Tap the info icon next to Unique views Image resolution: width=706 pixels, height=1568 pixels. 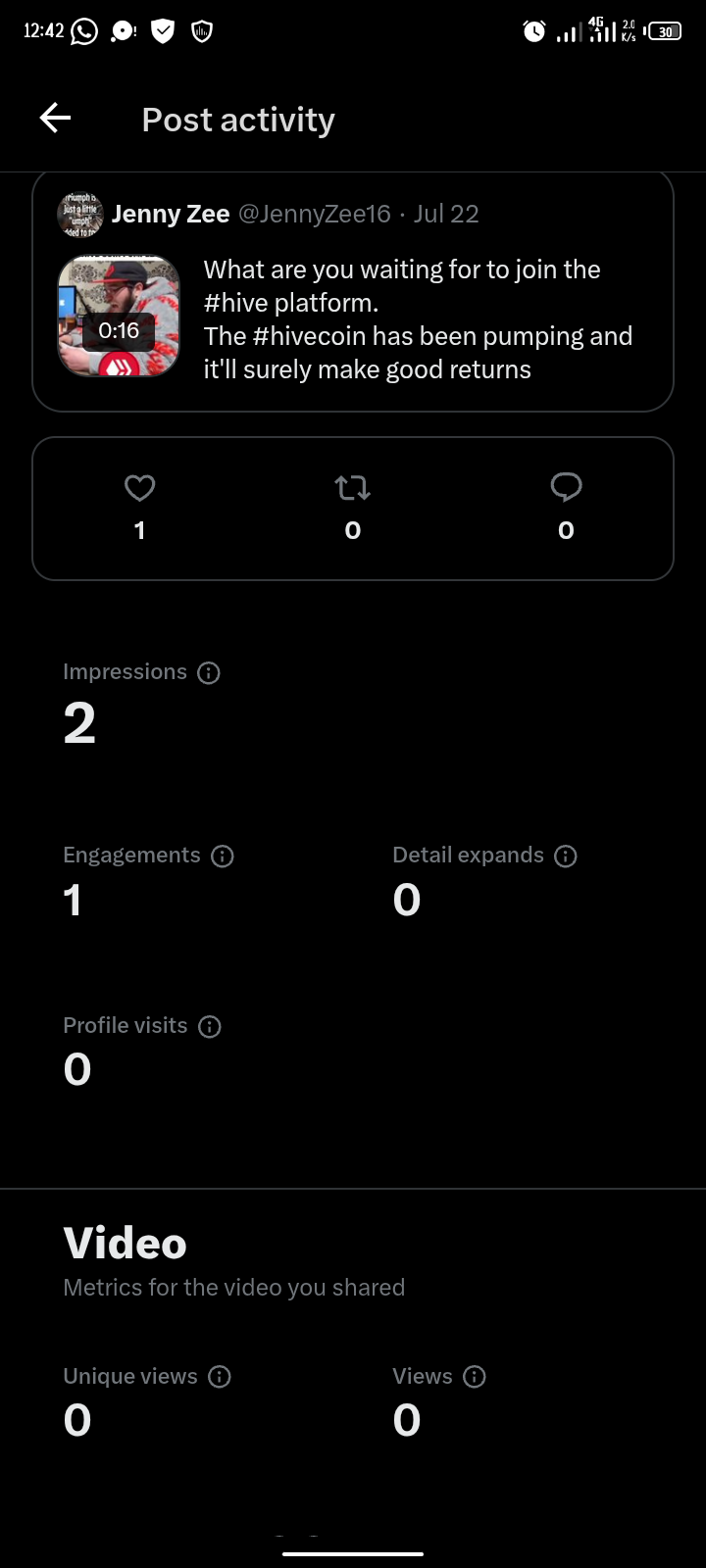pyautogui.click(x=220, y=1377)
